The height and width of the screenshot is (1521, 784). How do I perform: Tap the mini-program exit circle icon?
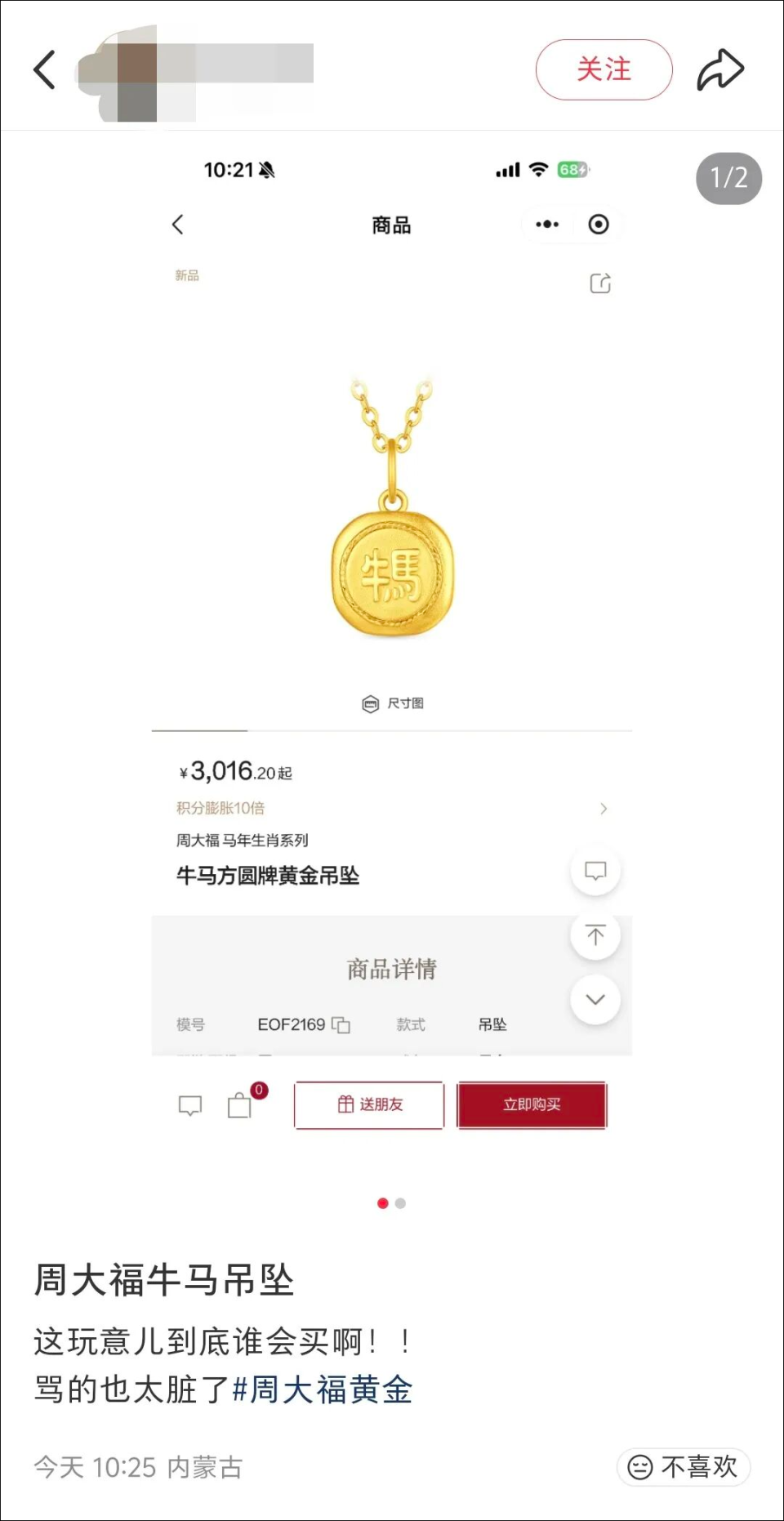(599, 224)
